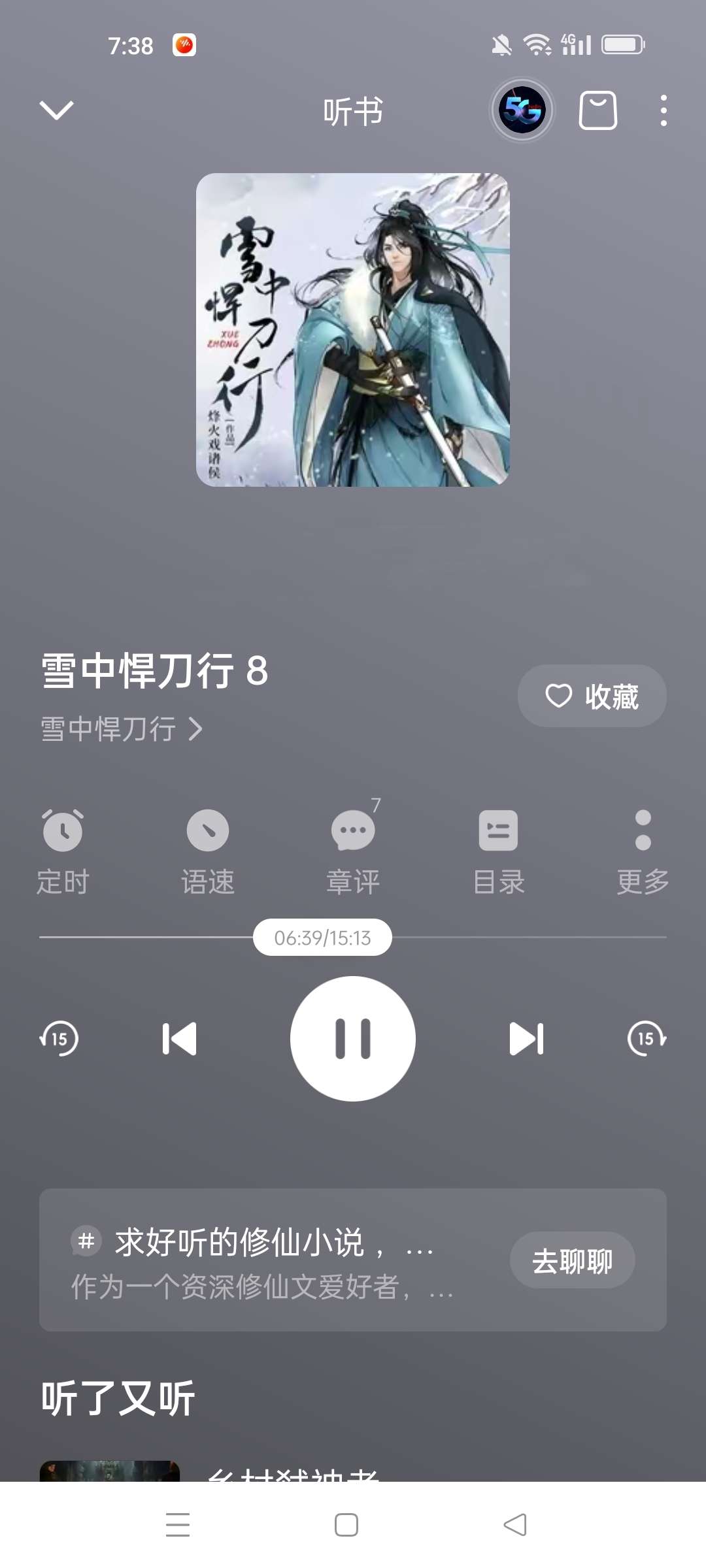Tap the progress bar showing 06:39/15:13
Image resolution: width=706 pixels, height=1568 pixels.
pos(323,937)
